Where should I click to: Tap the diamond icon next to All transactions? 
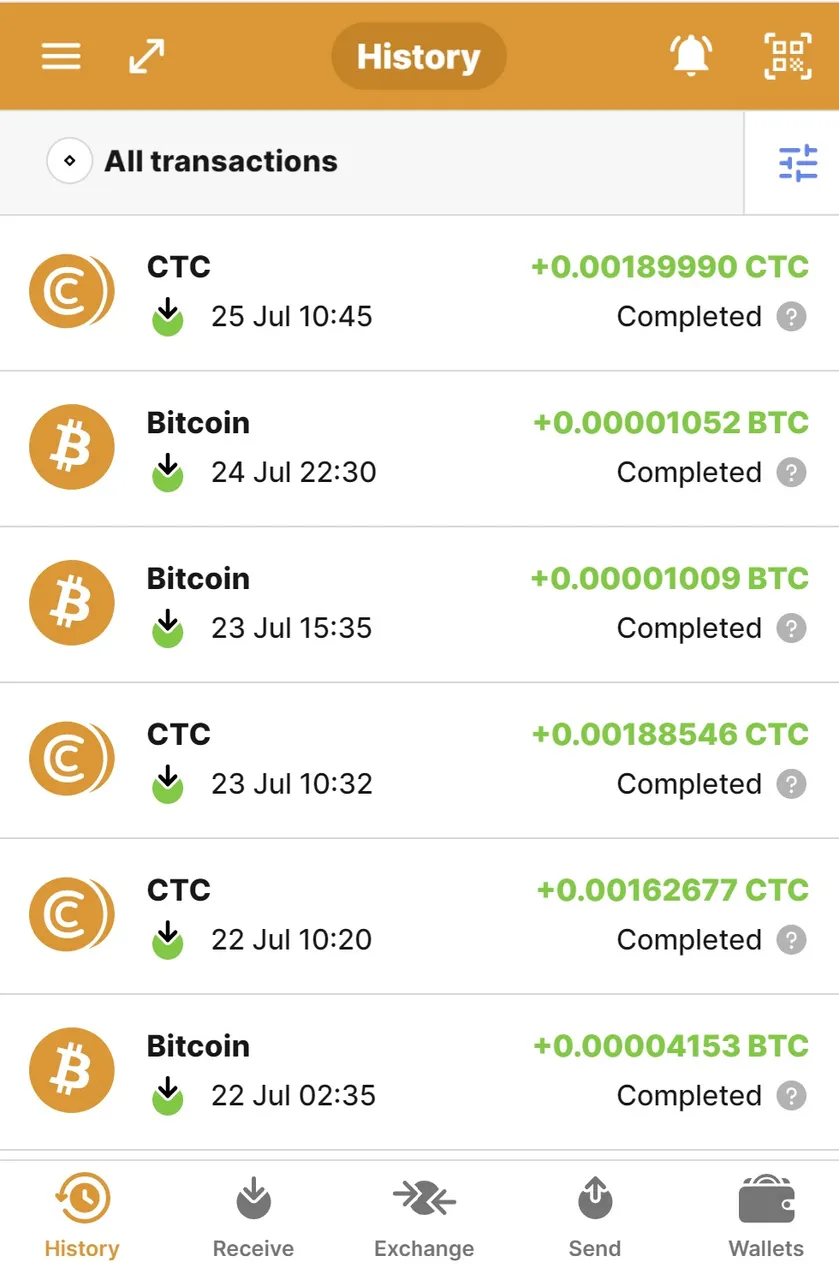point(69,161)
